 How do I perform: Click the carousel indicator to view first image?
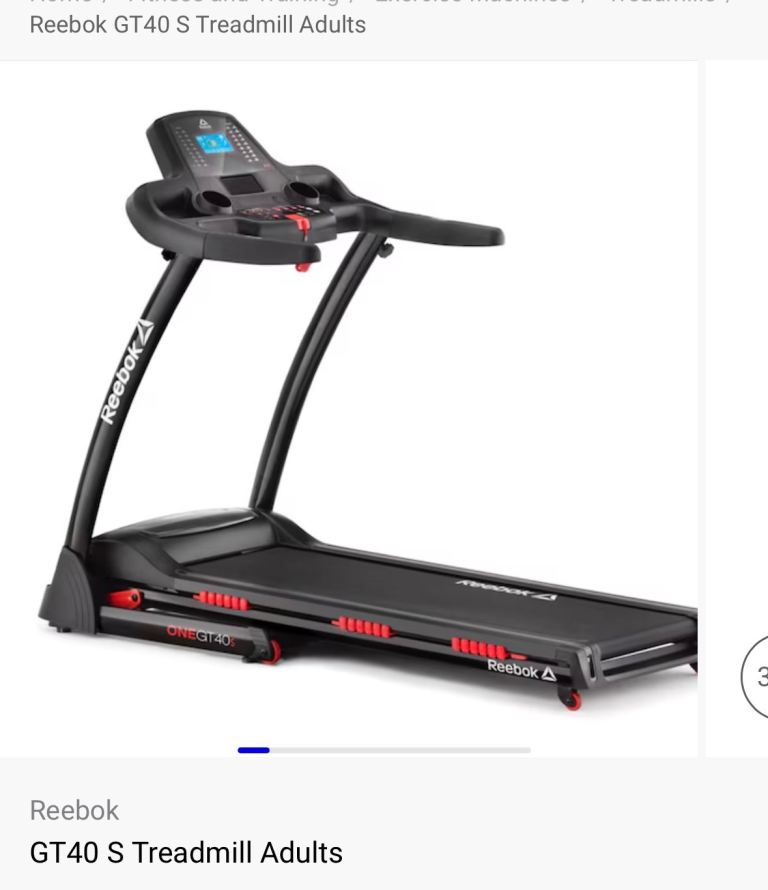coord(256,749)
